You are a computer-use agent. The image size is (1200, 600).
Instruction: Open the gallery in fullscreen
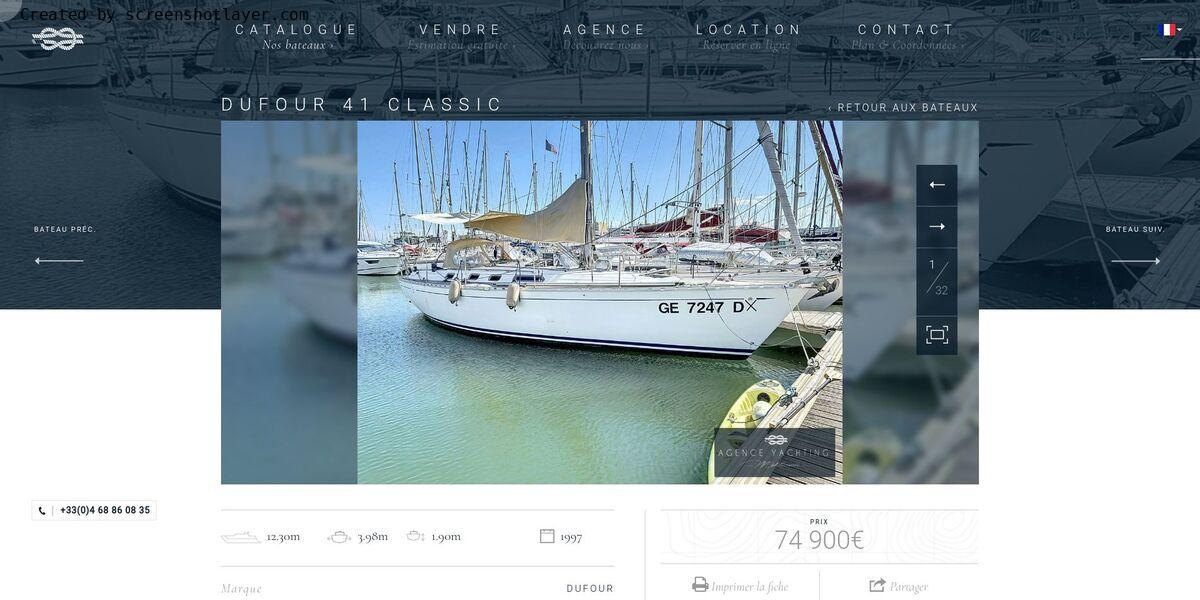tap(937, 335)
